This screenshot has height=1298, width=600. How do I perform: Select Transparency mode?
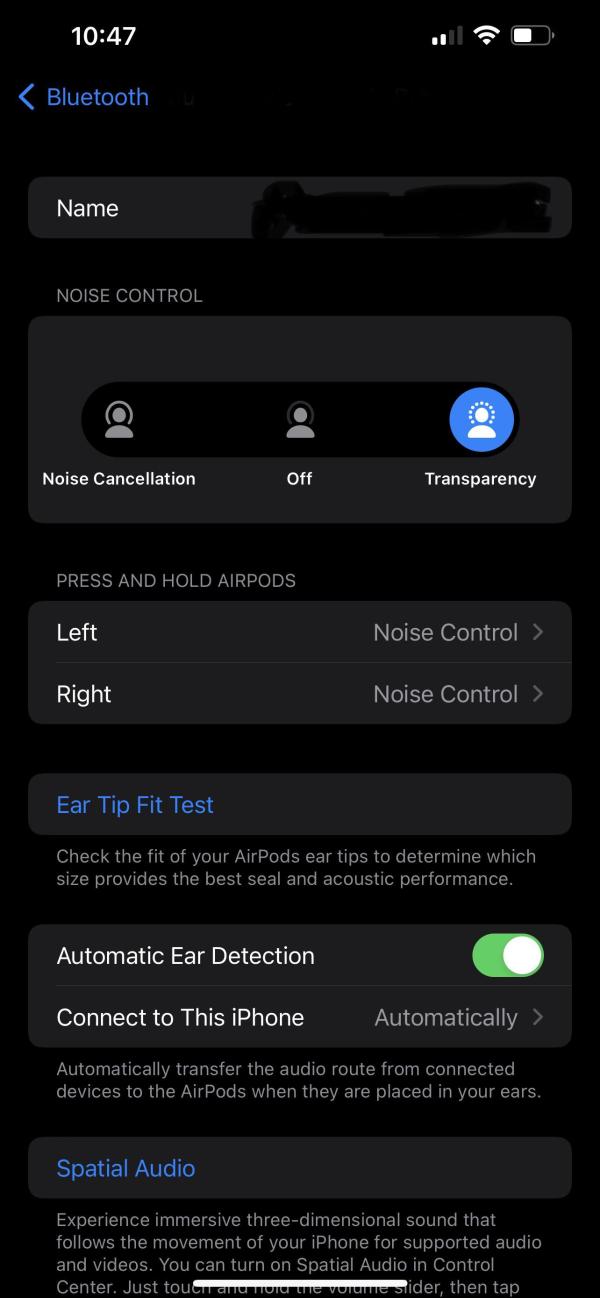(x=481, y=418)
